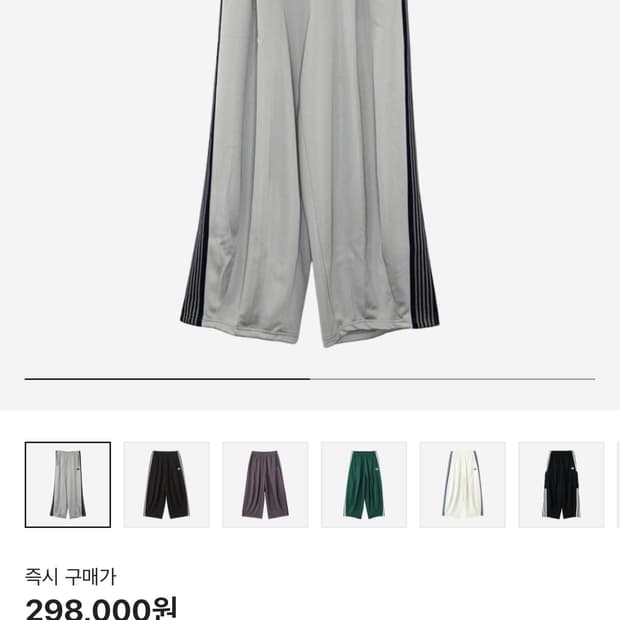Select the purple-gray pants thumbnail

point(265,484)
